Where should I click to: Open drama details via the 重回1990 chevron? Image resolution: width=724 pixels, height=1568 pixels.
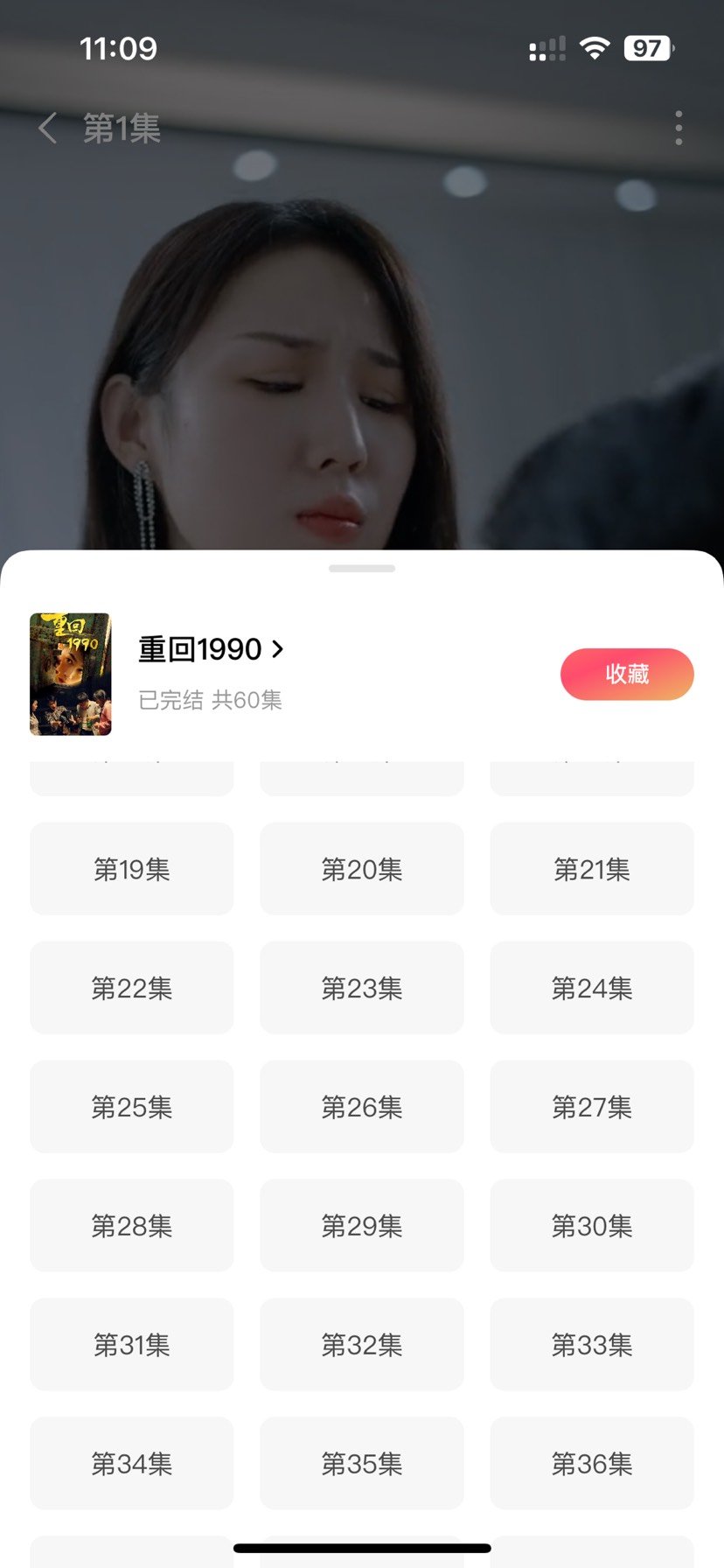pyautogui.click(x=278, y=648)
